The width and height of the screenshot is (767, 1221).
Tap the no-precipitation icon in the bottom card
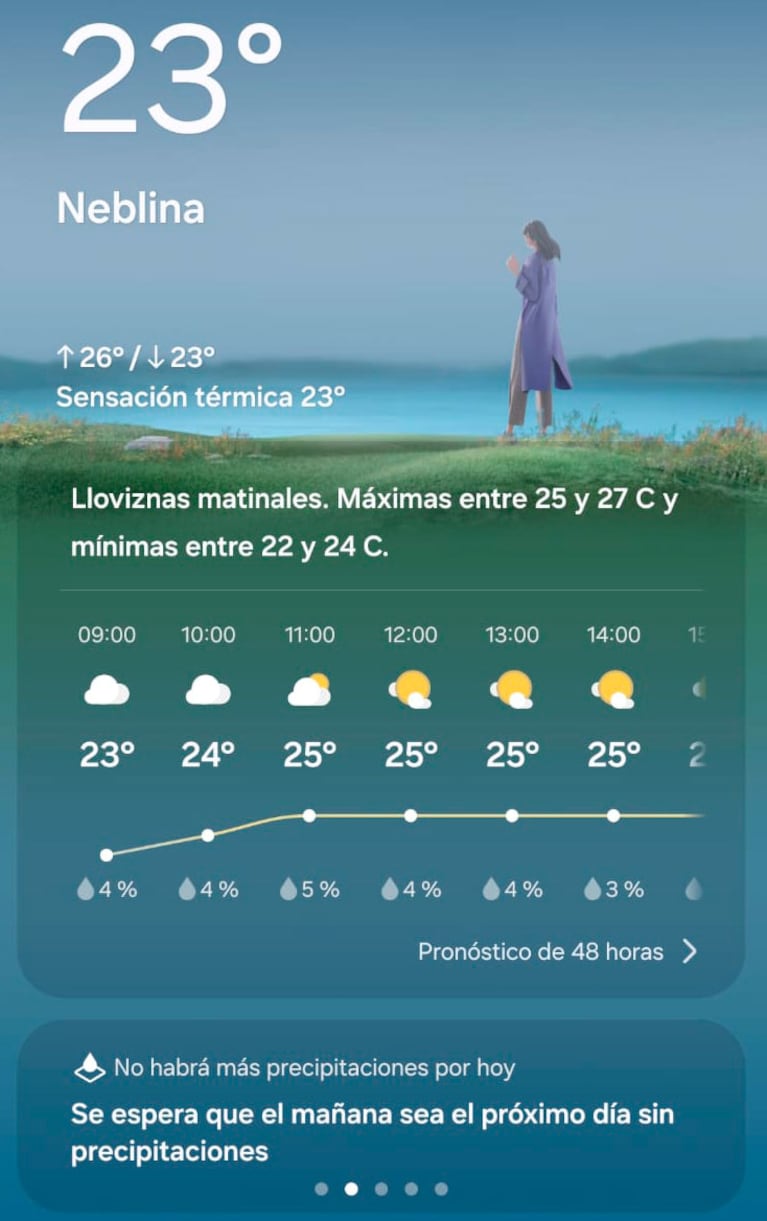(x=92, y=1067)
